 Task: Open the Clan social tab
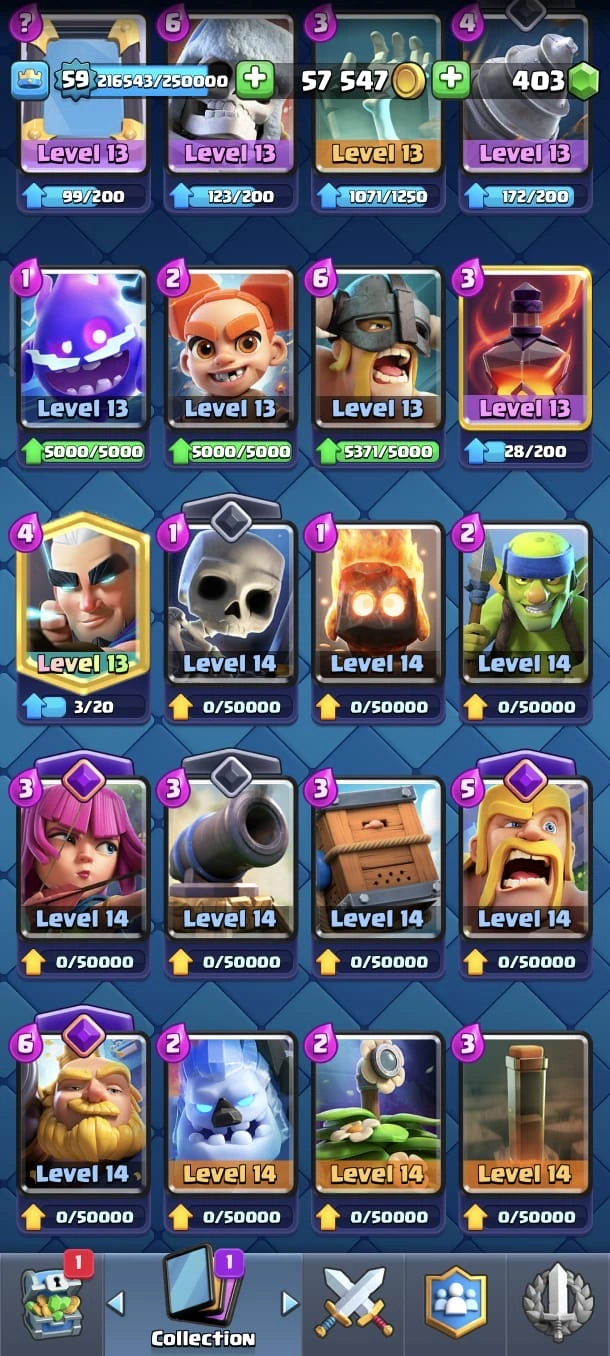(456, 1302)
